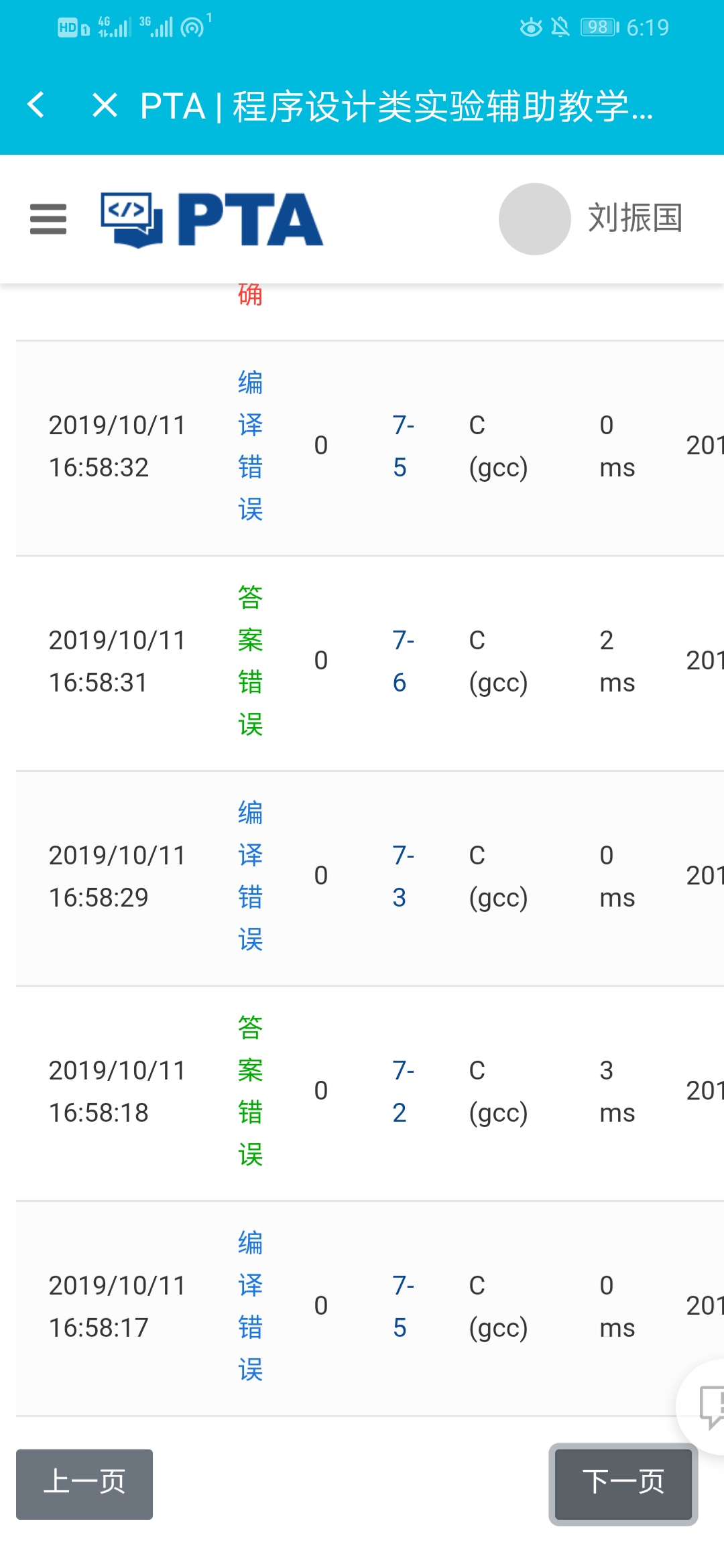
Task: Open 编译错误 result for the 16:58:32 submission
Action: click(250, 446)
